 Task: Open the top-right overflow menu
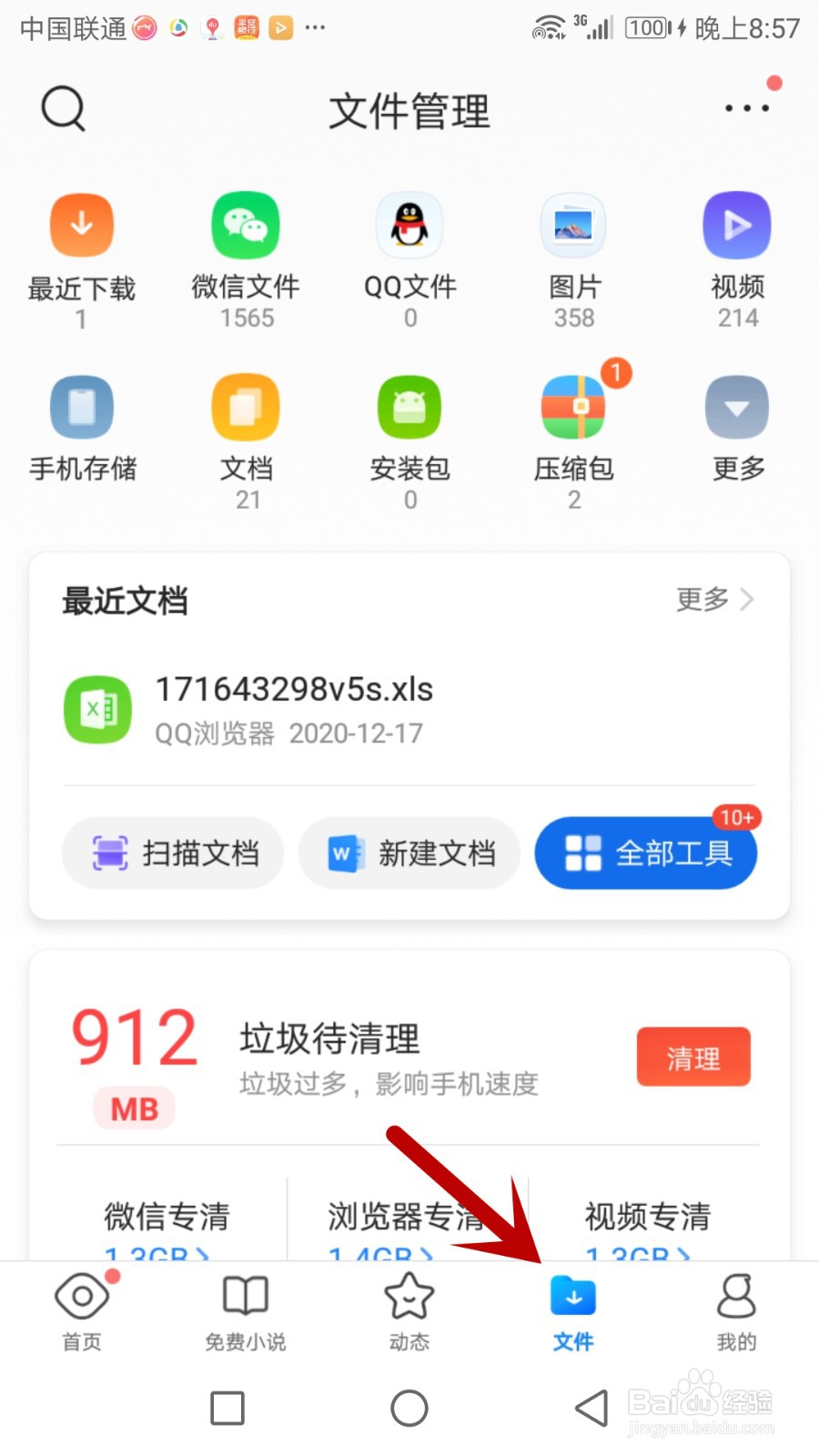(x=746, y=107)
